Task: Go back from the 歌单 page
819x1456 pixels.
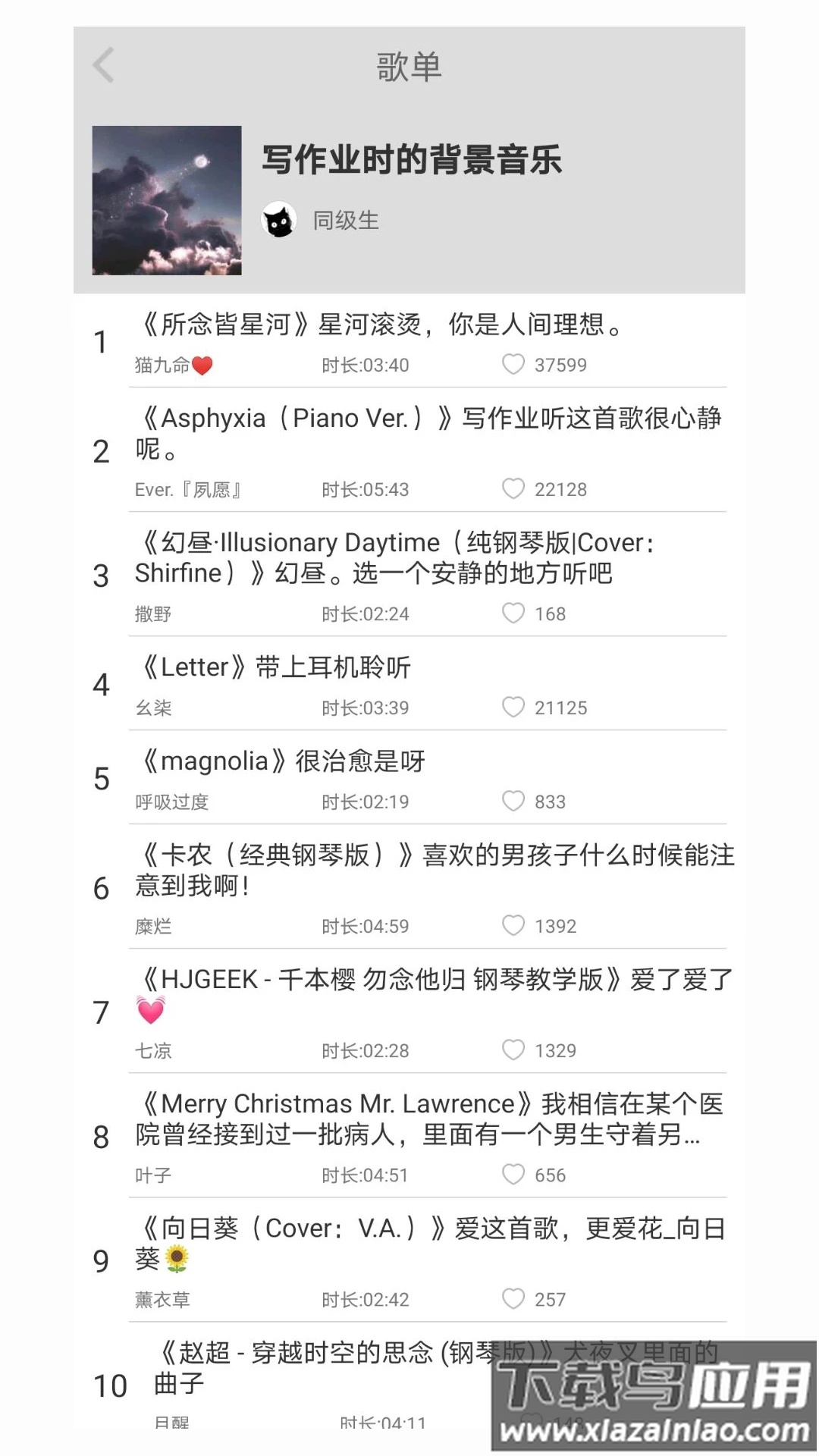Action: coord(104,65)
